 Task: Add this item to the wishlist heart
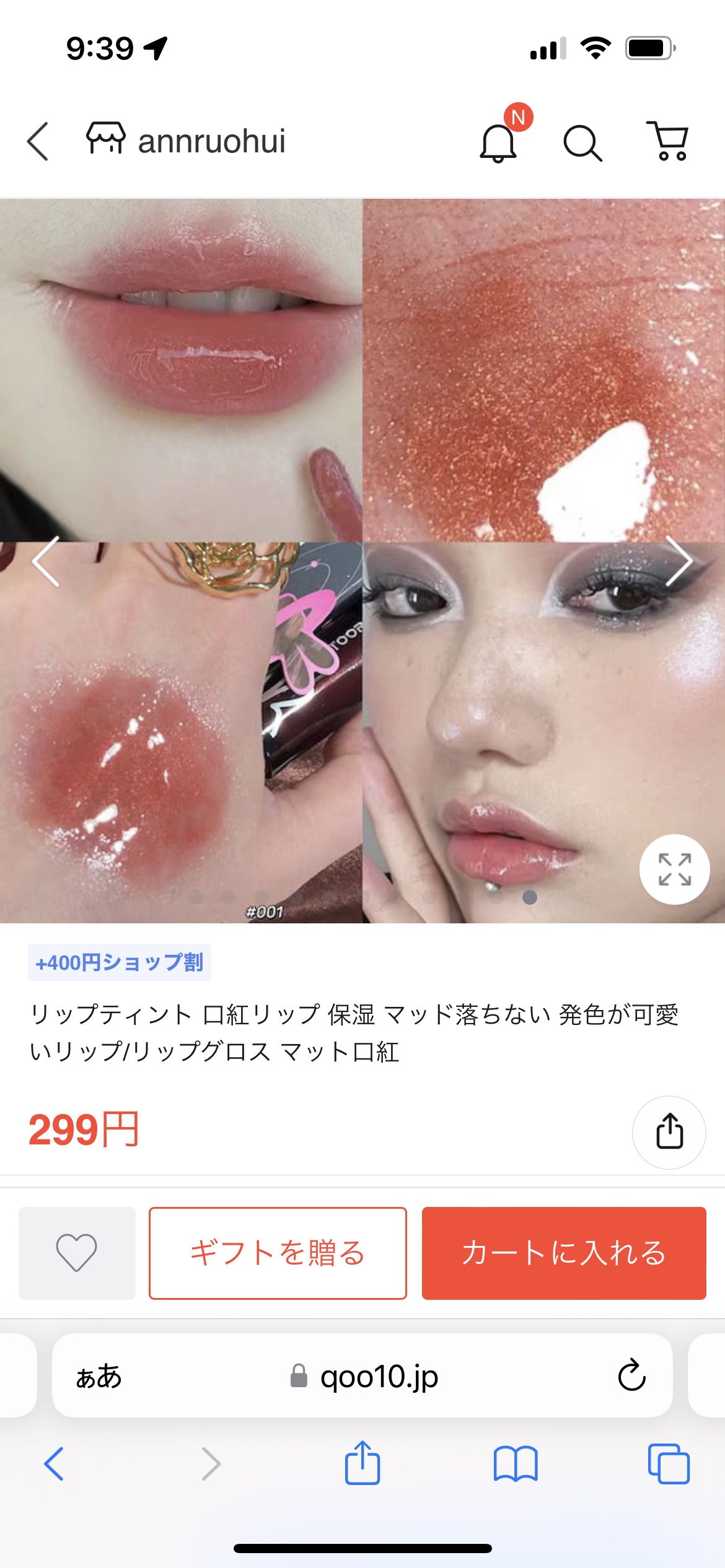[77, 1253]
